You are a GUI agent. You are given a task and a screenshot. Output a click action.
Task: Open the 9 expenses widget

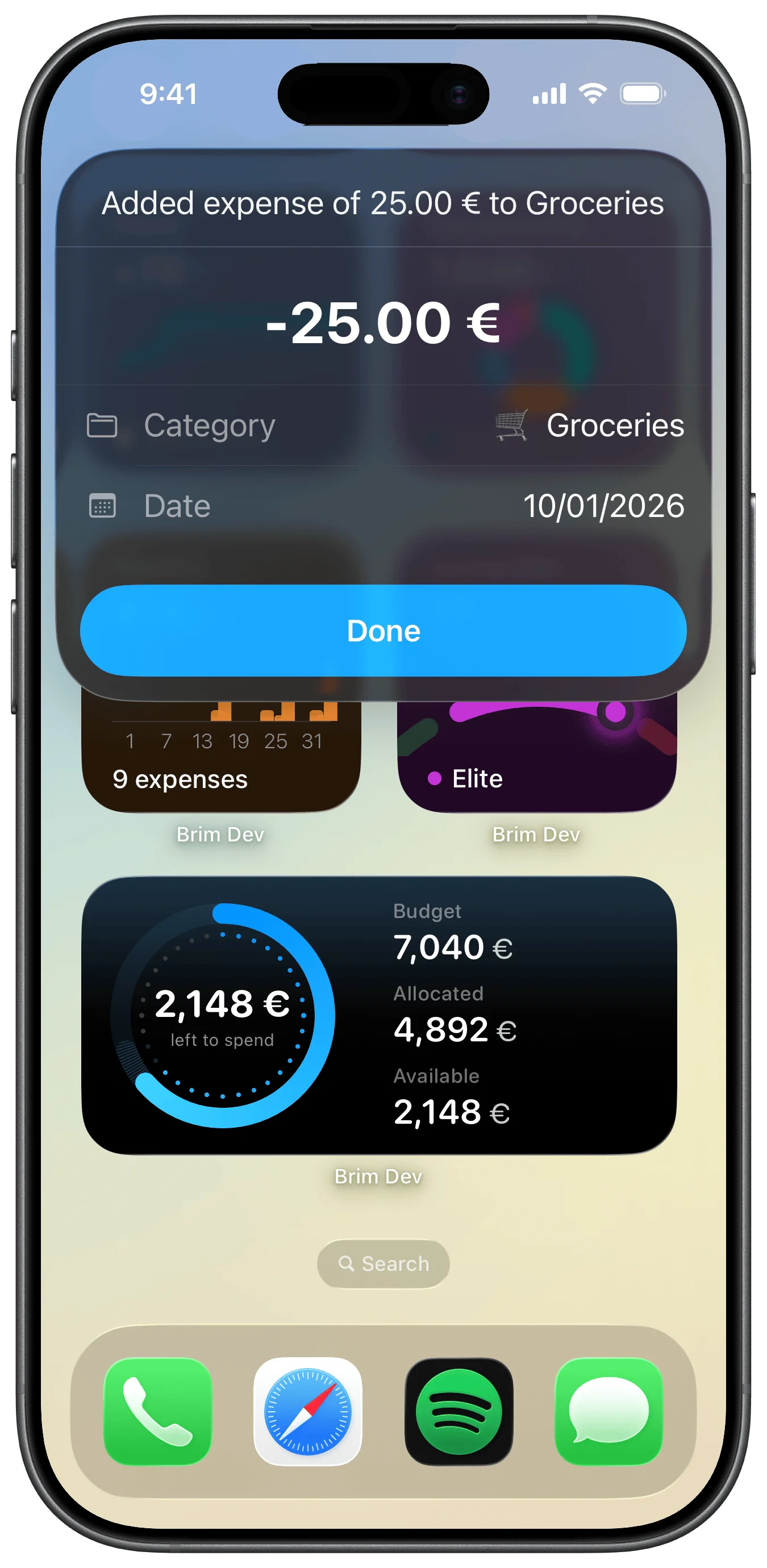click(x=221, y=761)
